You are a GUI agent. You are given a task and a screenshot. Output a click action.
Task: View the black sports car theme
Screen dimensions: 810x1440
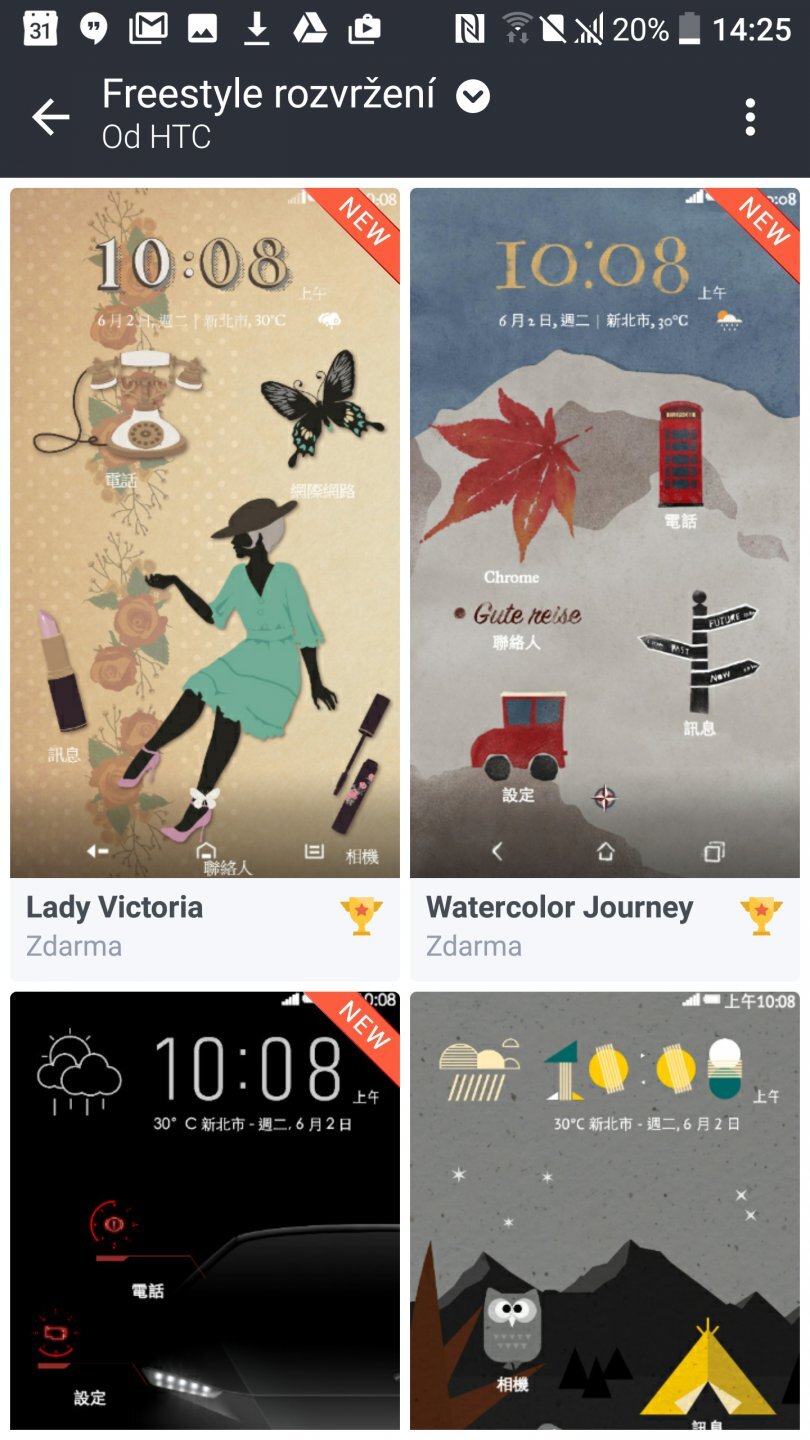pos(205,1210)
